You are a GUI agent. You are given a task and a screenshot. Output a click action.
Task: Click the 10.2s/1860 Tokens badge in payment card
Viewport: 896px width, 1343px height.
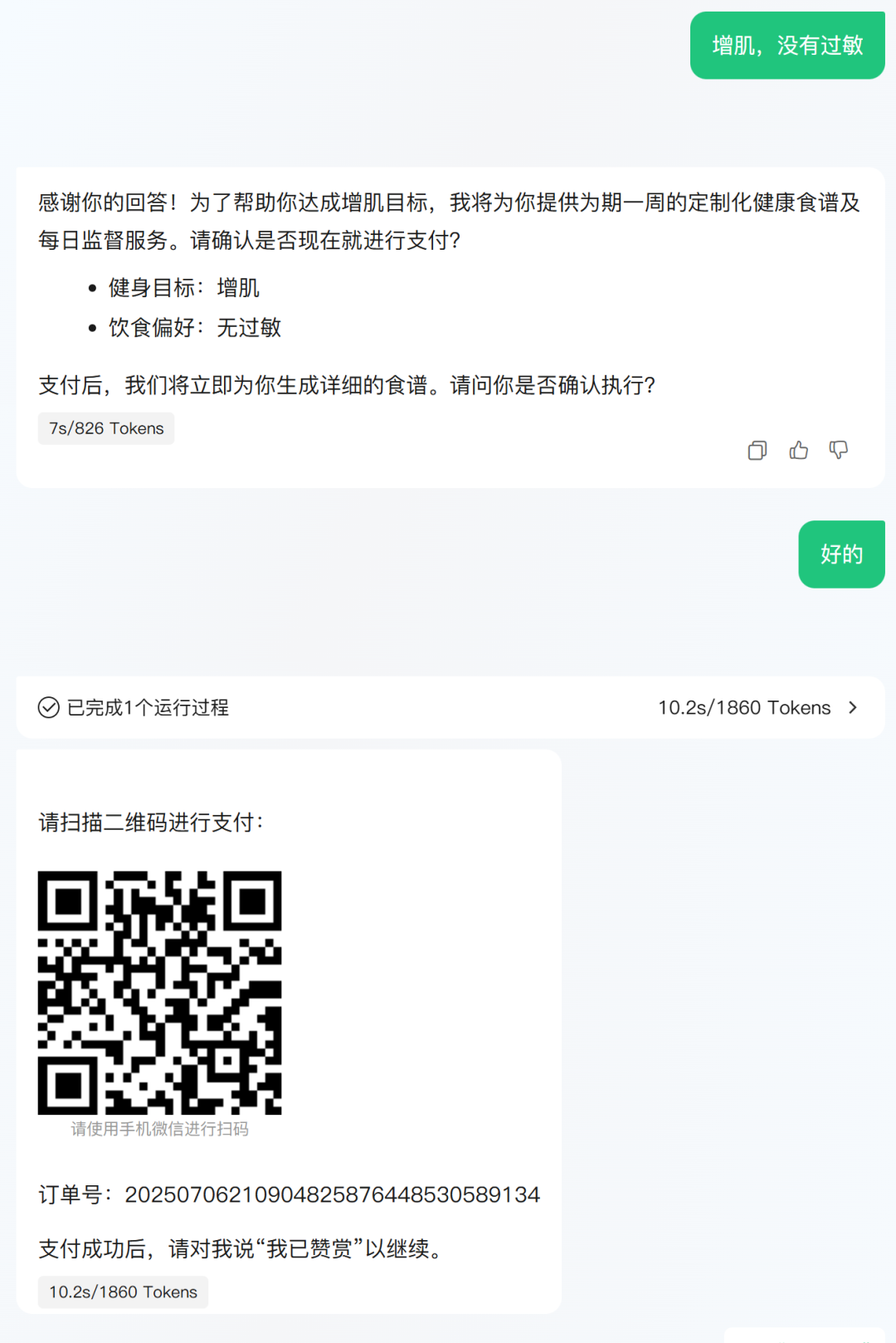[x=122, y=1292]
